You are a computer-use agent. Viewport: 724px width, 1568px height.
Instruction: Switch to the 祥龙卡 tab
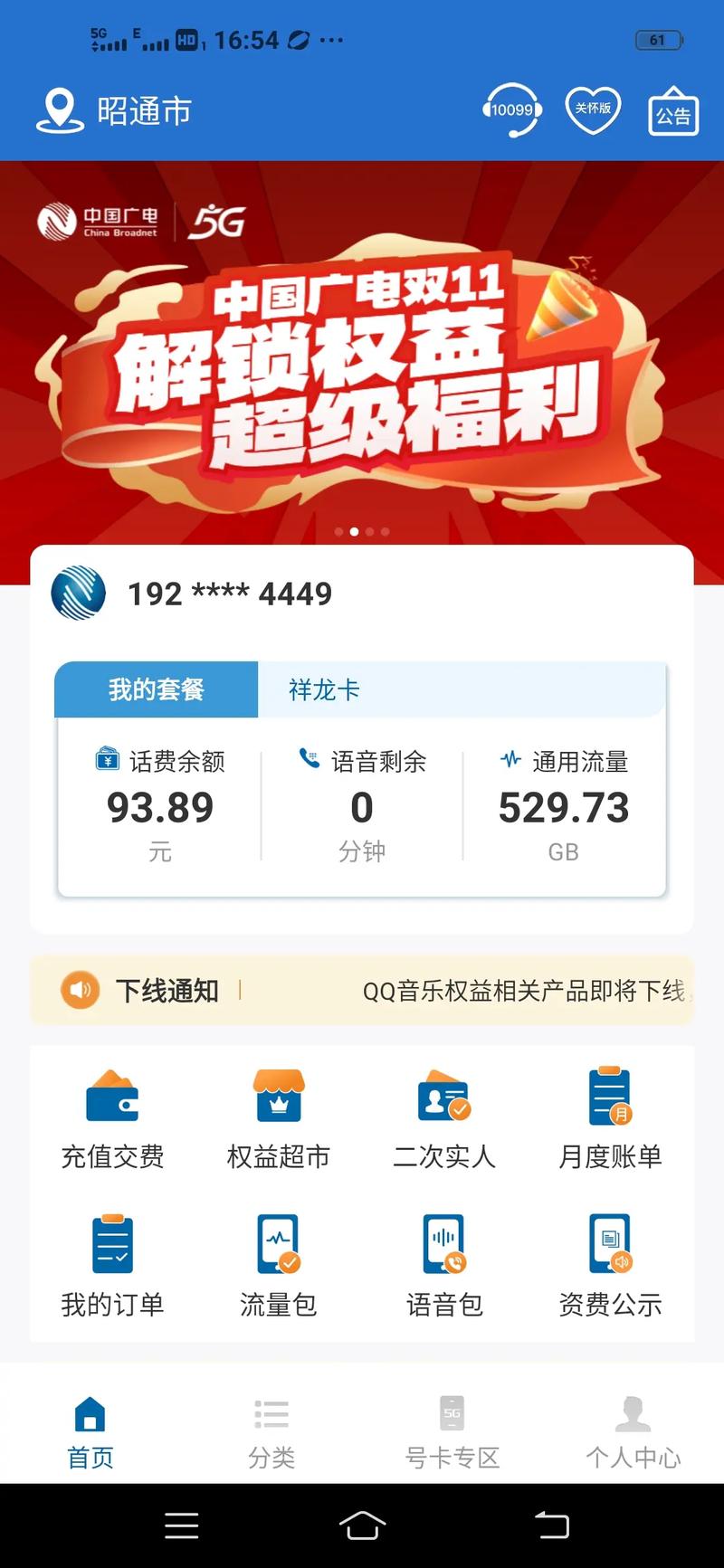324,690
